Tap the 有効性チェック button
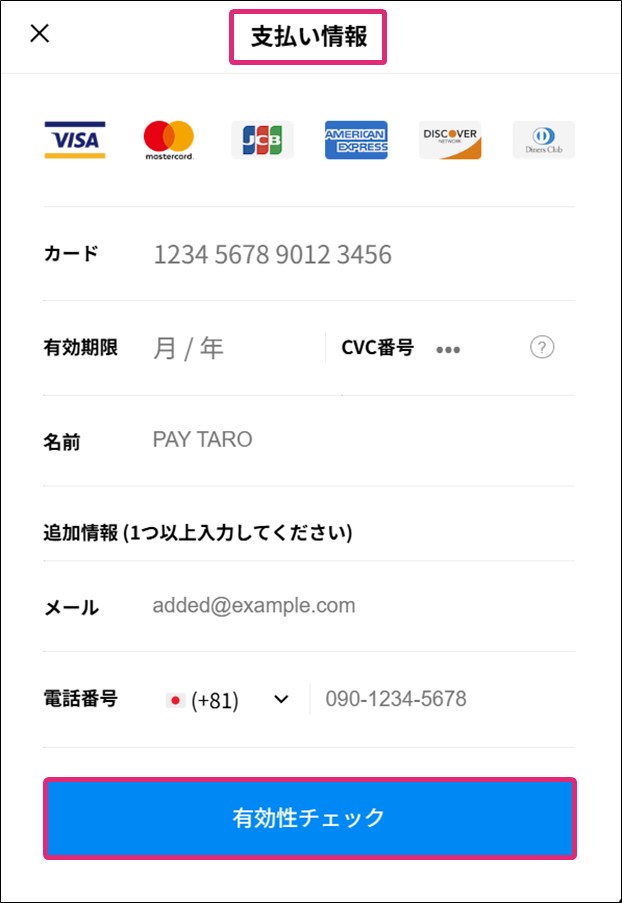 coord(309,818)
